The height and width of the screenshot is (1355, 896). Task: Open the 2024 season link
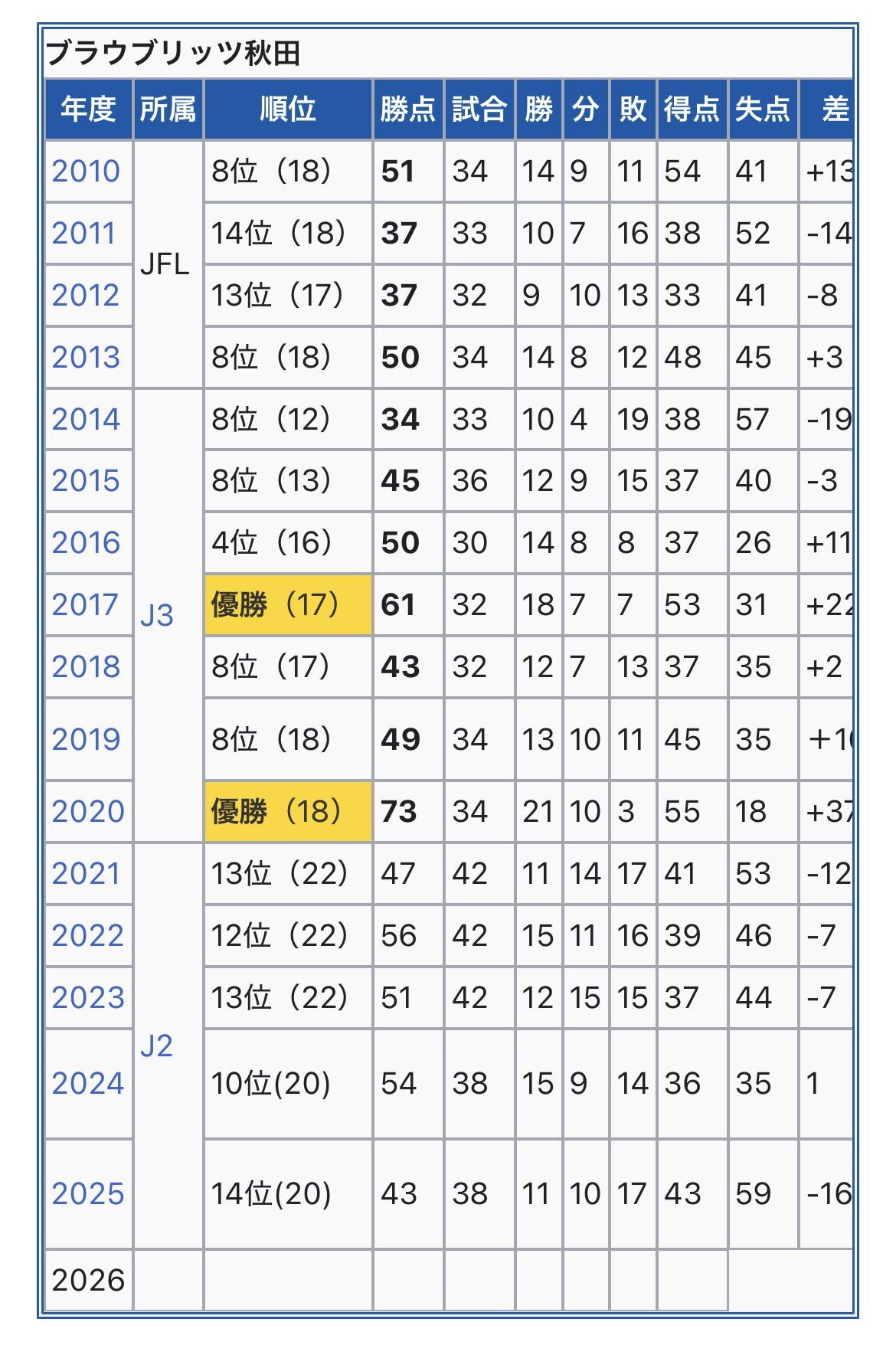tap(87, 1083)
